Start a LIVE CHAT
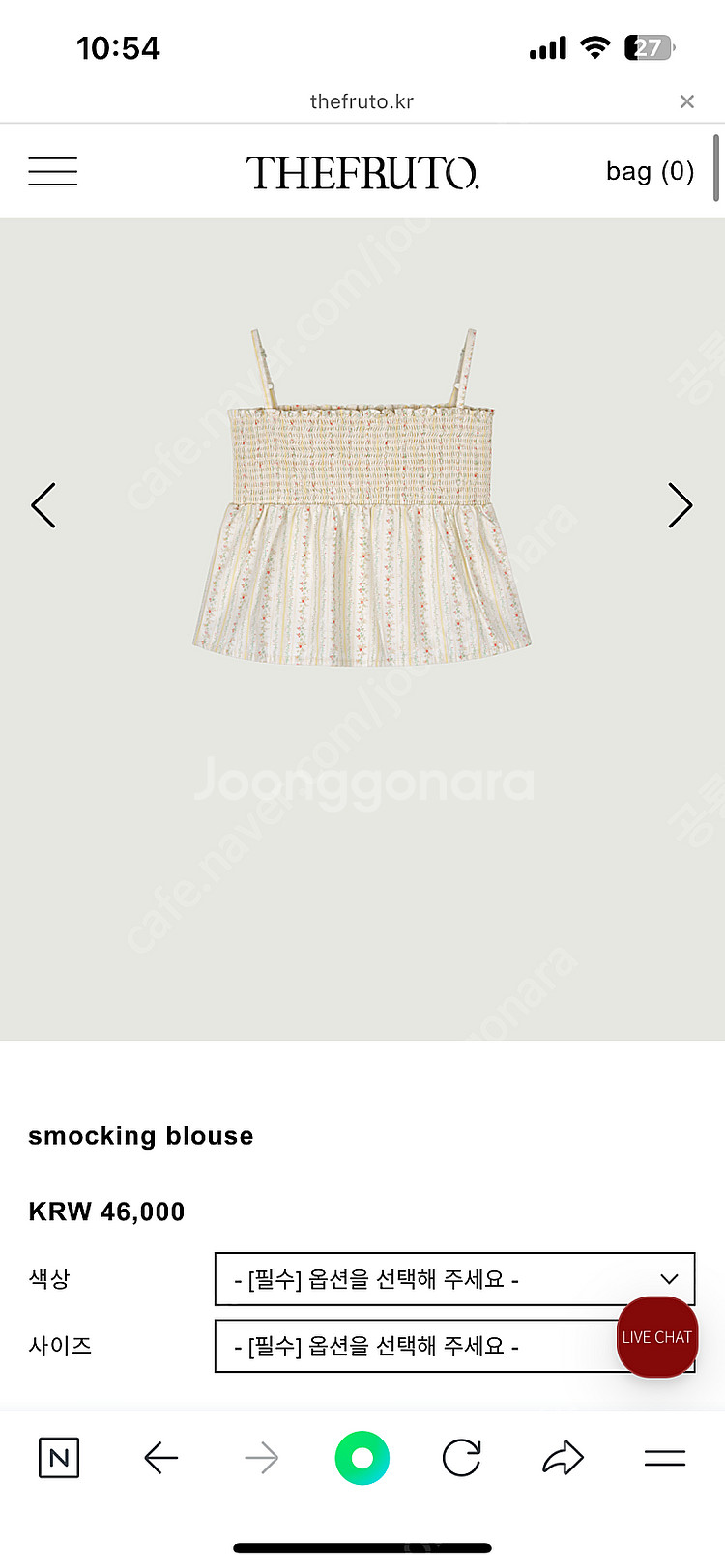Viewport: 725px width, 1568px height. (657, 1337)
